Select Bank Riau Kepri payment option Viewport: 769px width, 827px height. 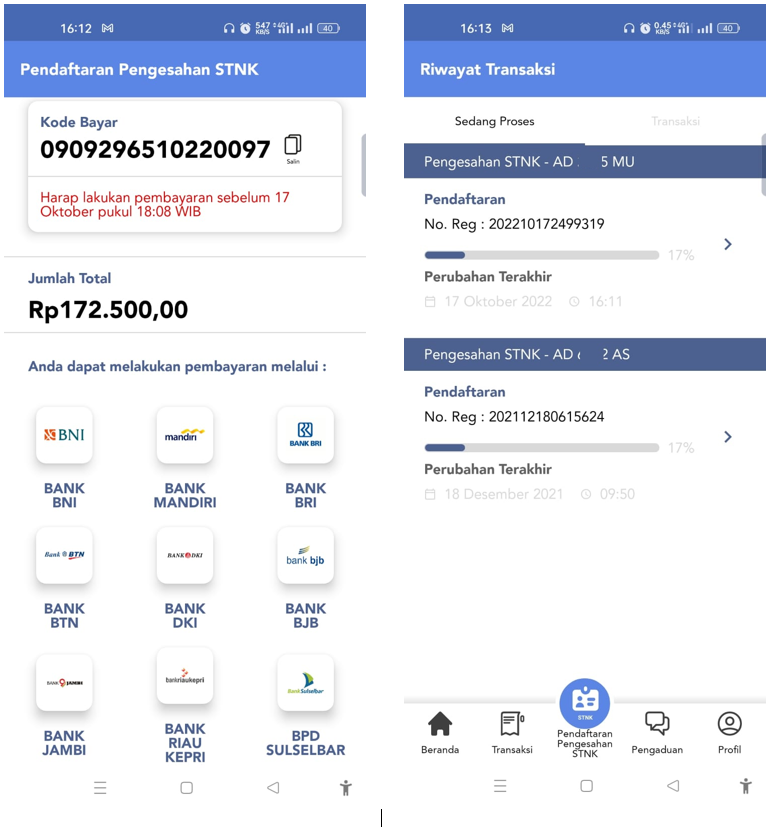[x=185, y=677]
